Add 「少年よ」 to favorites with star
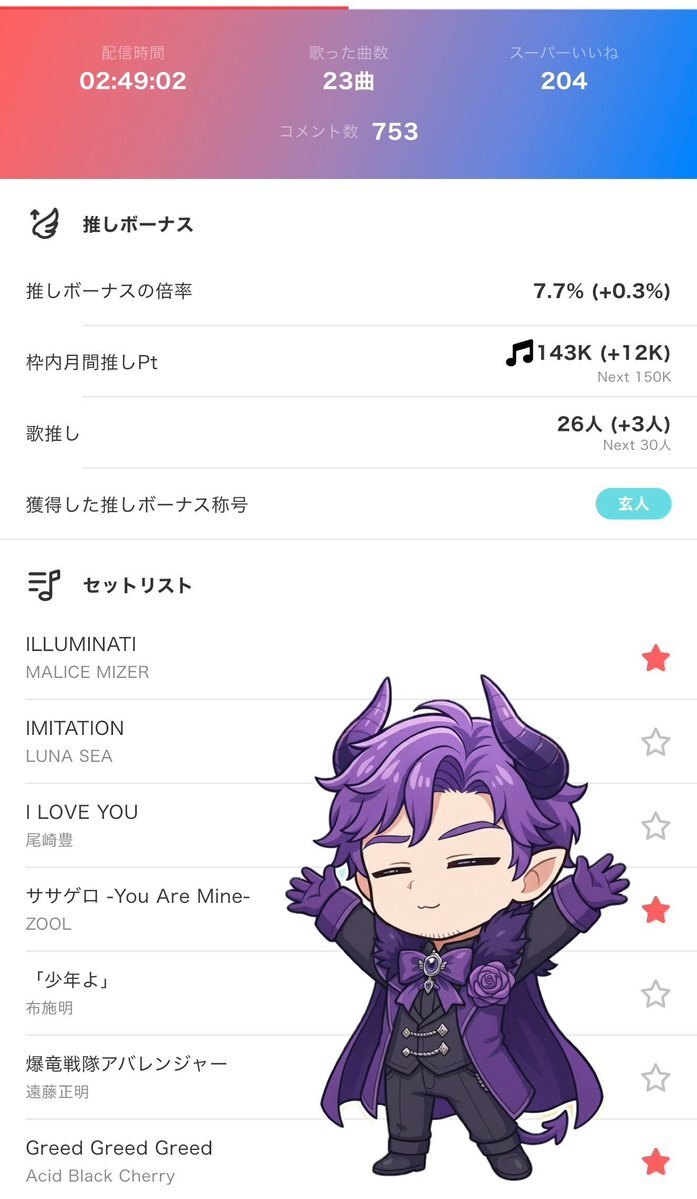Viewport: 697px width, 1199px height. tap(655, 994)
